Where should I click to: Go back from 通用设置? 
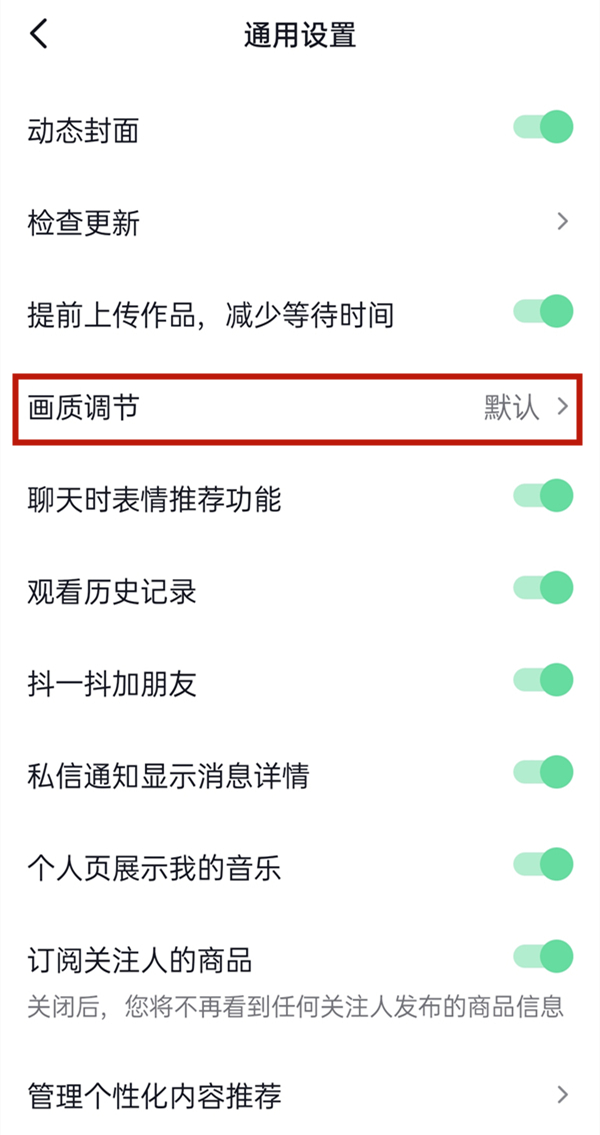pyautogui.click(x=39, y=35)
